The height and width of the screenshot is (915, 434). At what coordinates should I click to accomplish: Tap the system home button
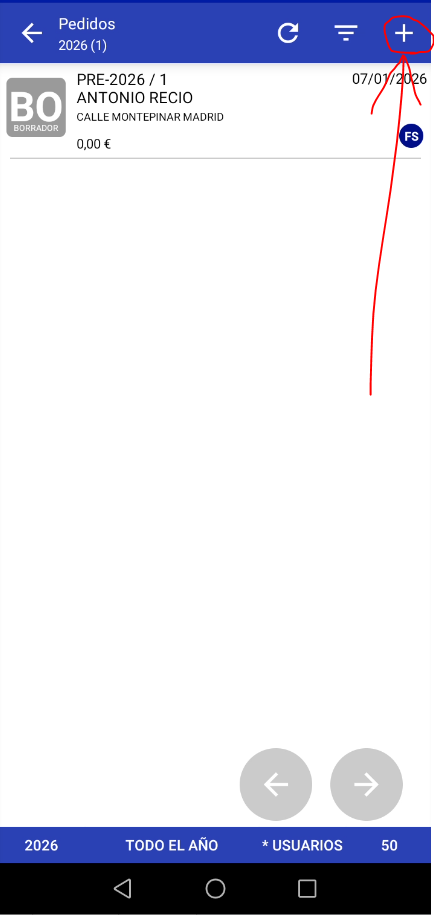(x=216, y=888)
